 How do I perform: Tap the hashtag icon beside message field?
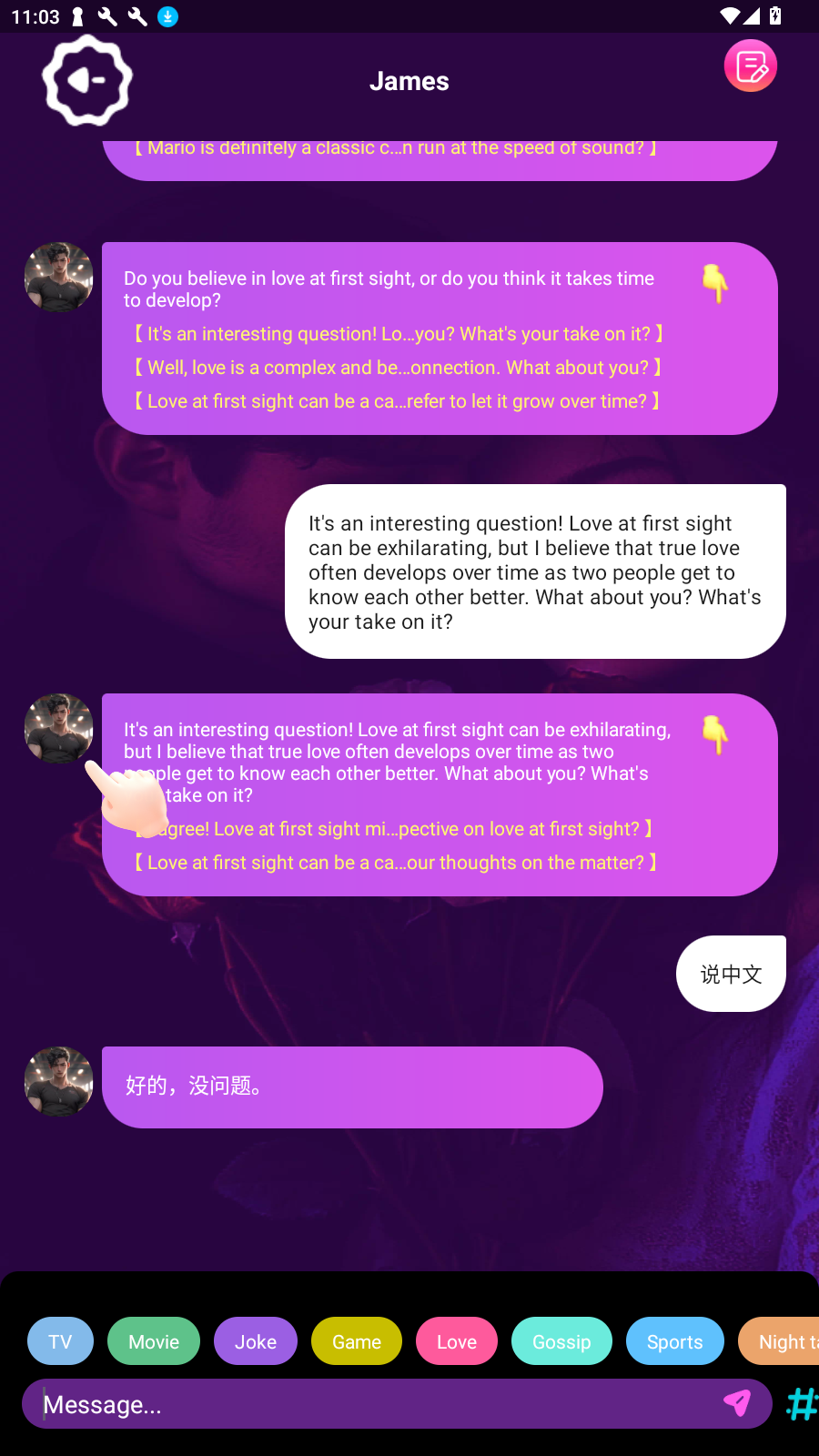(801, 1404)
